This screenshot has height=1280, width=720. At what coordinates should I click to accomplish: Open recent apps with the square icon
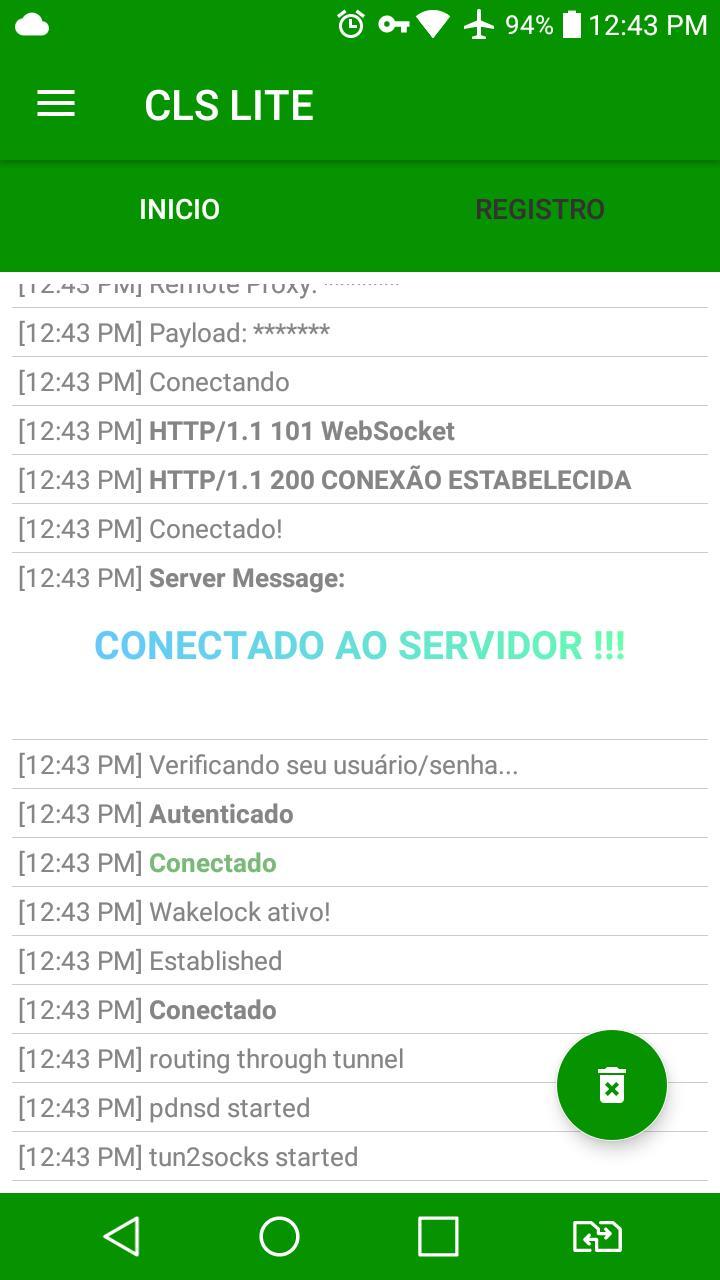pos(437,1236)
